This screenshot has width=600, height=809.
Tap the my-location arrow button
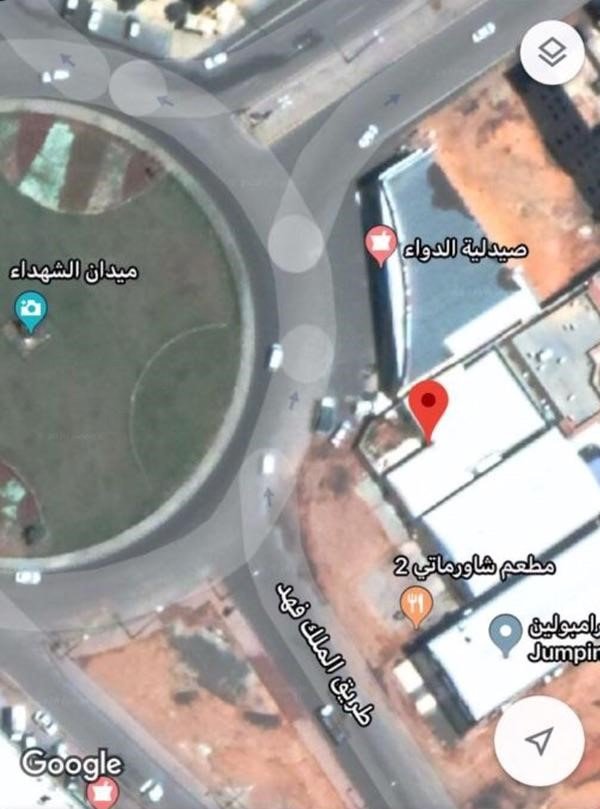tap(539, 741)
